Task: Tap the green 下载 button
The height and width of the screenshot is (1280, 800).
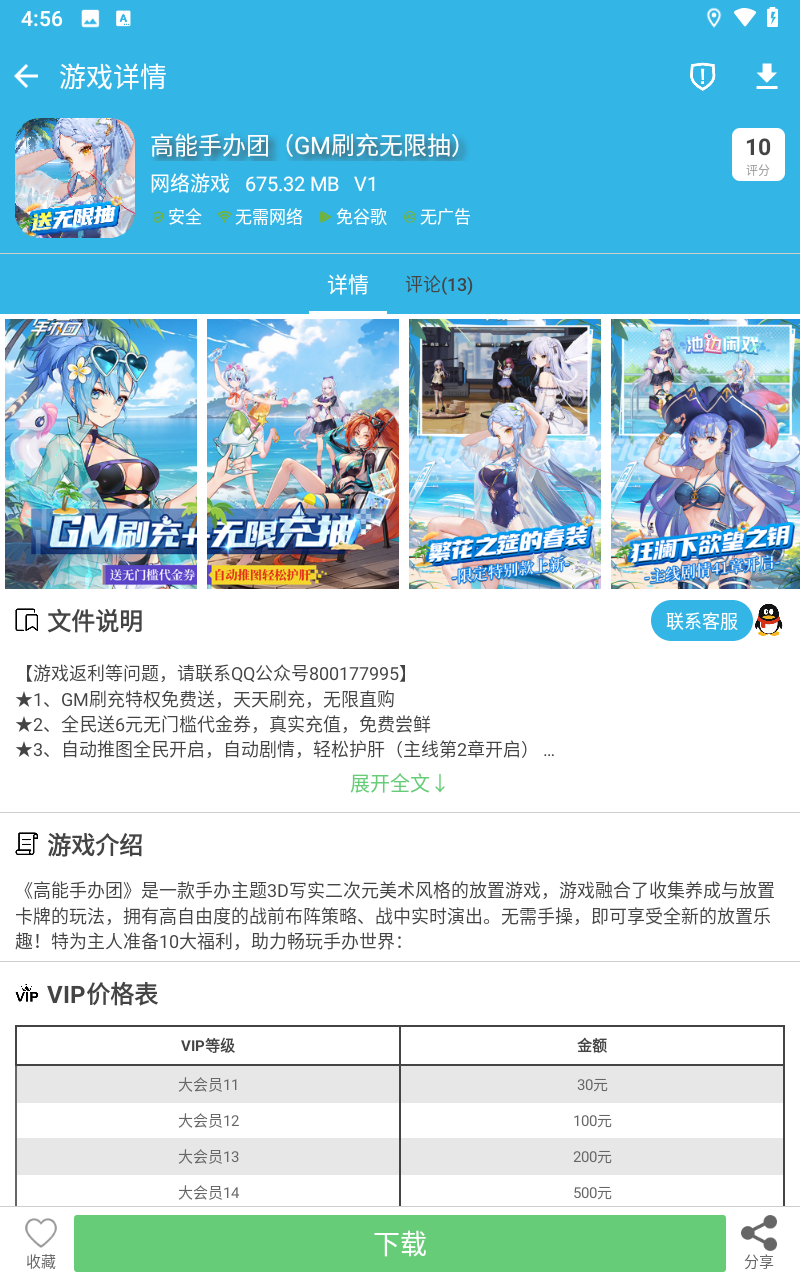Action: pyautogui.click(x=400, y=1243)
